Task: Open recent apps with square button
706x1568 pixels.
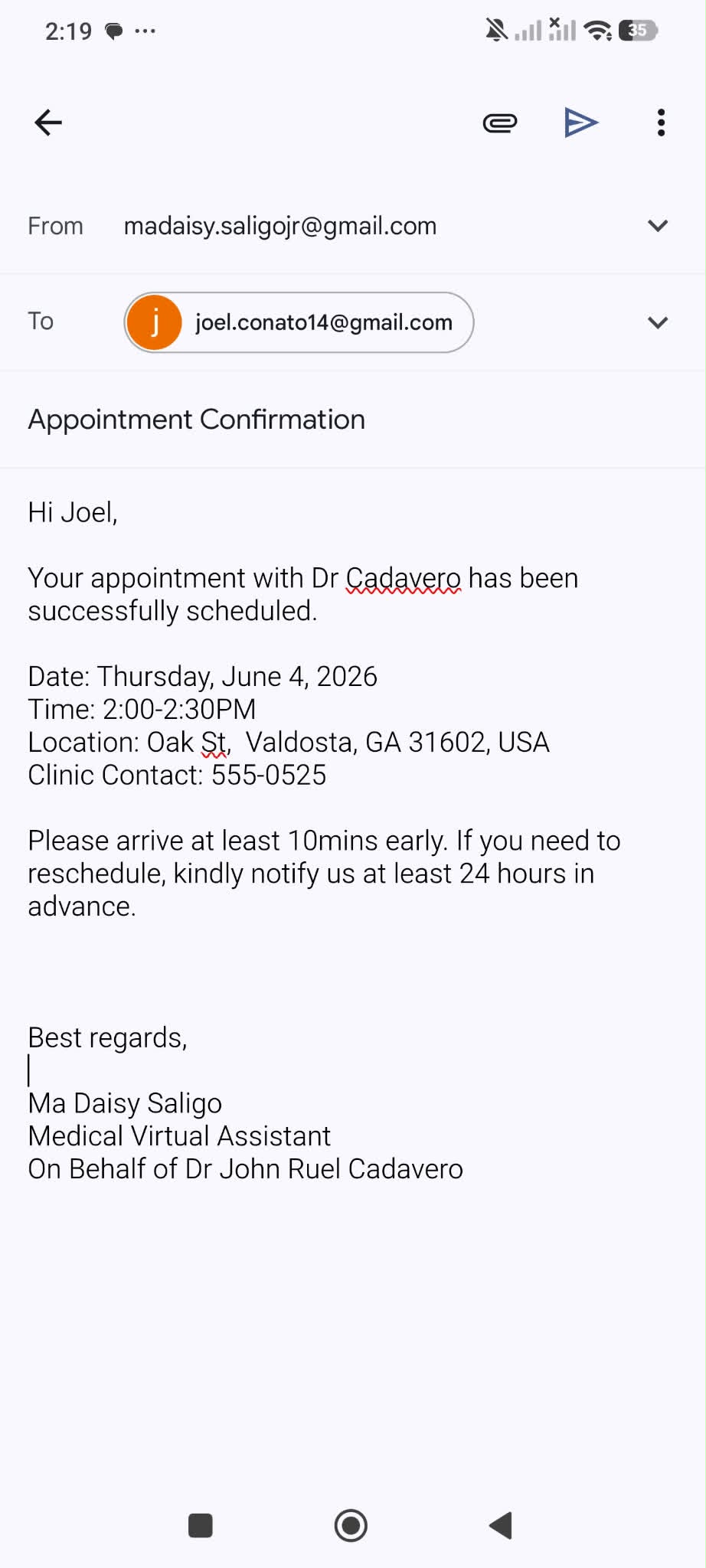Action: [201, 1525]
